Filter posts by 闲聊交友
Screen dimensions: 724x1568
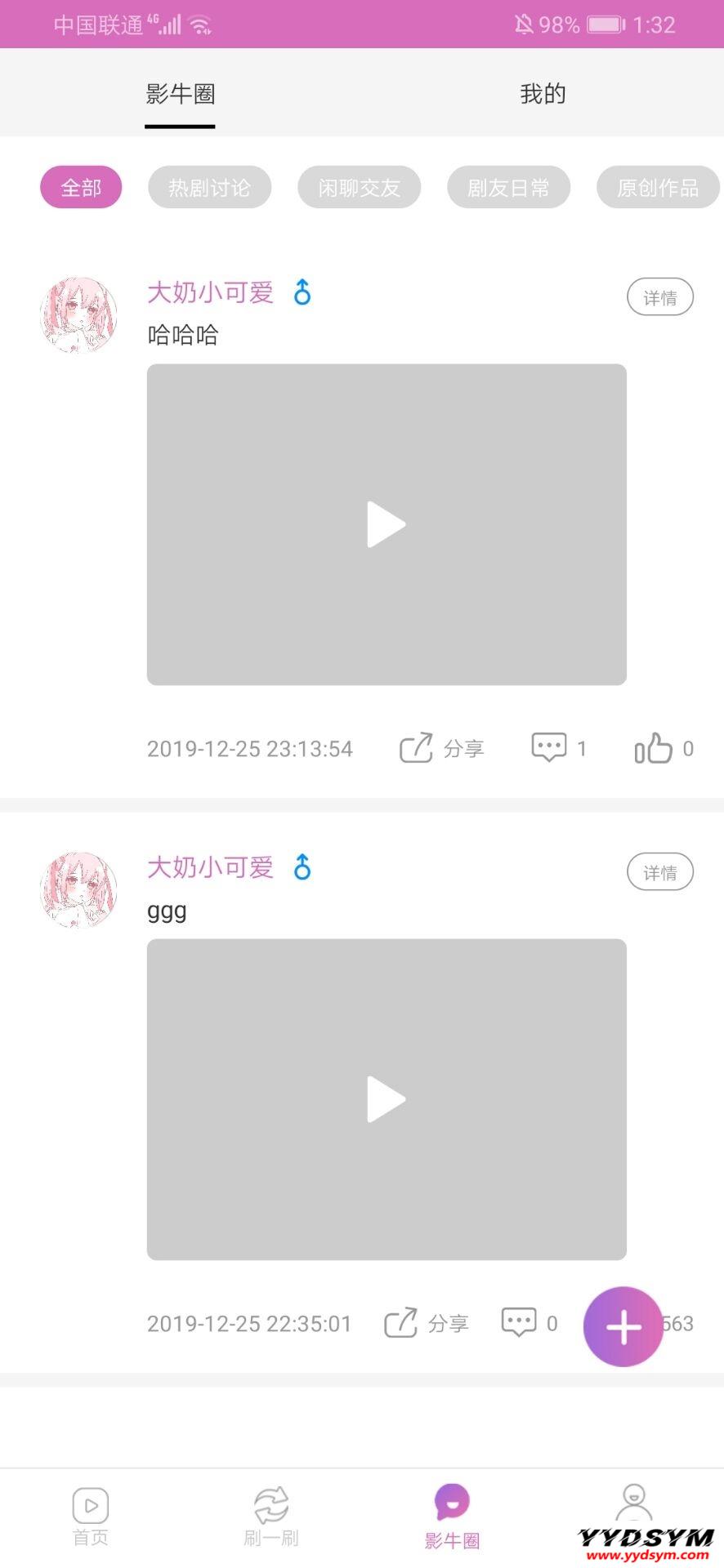pos(359,188)
